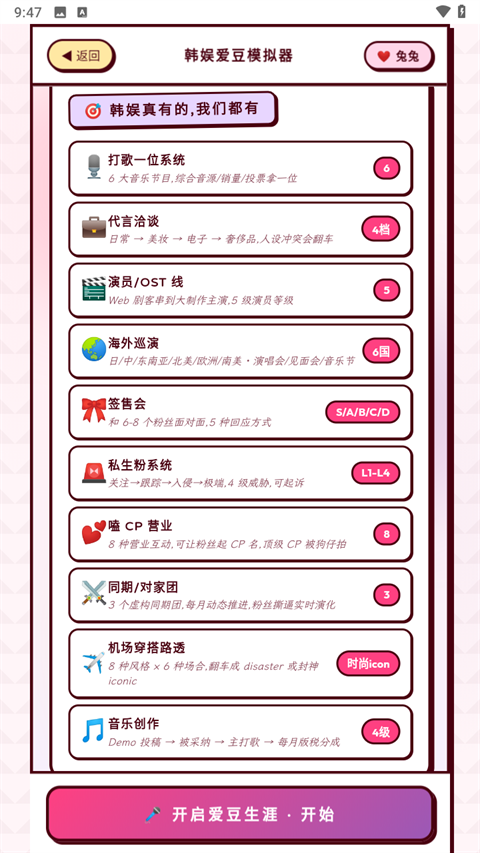Open the 演员/OST 线 card
Screen dimensions: 480x853
(240, 290)
